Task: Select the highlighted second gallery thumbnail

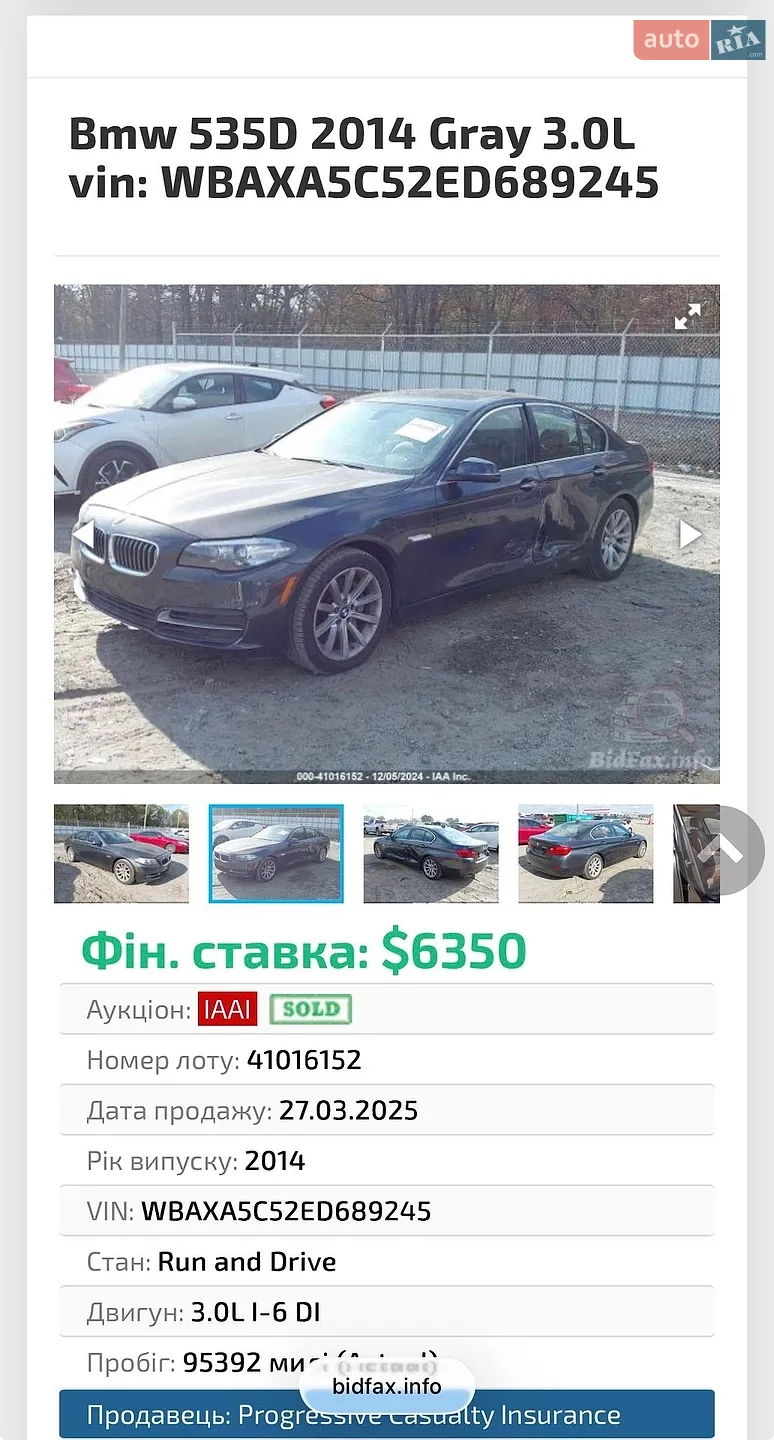Action: [276, 854]
